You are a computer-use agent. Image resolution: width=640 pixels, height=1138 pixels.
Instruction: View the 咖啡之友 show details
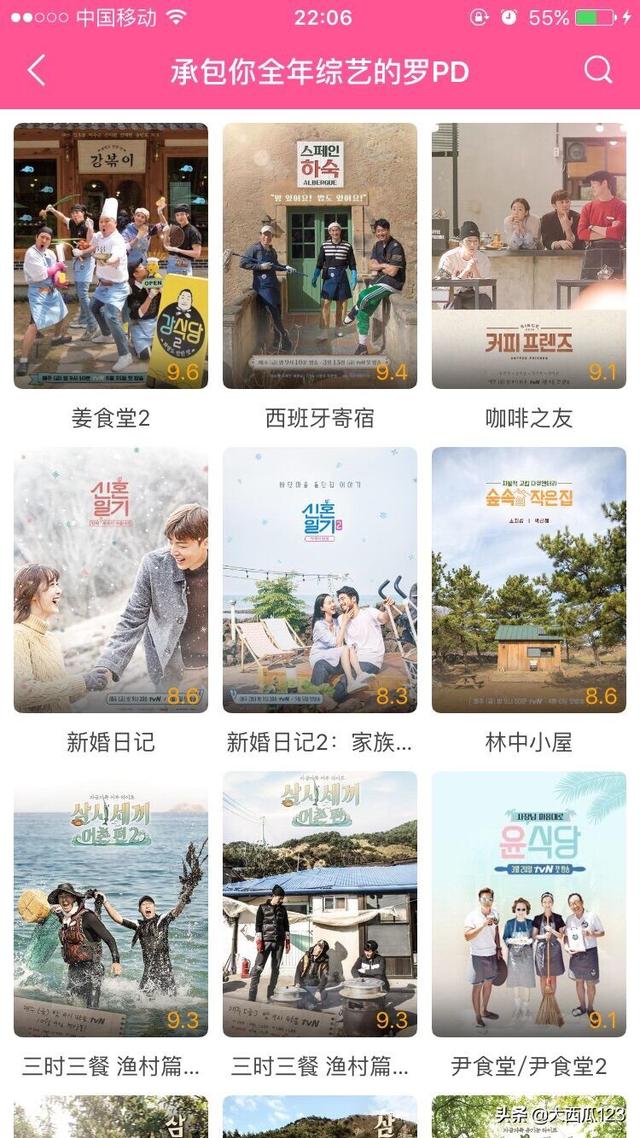coord(529,256)
